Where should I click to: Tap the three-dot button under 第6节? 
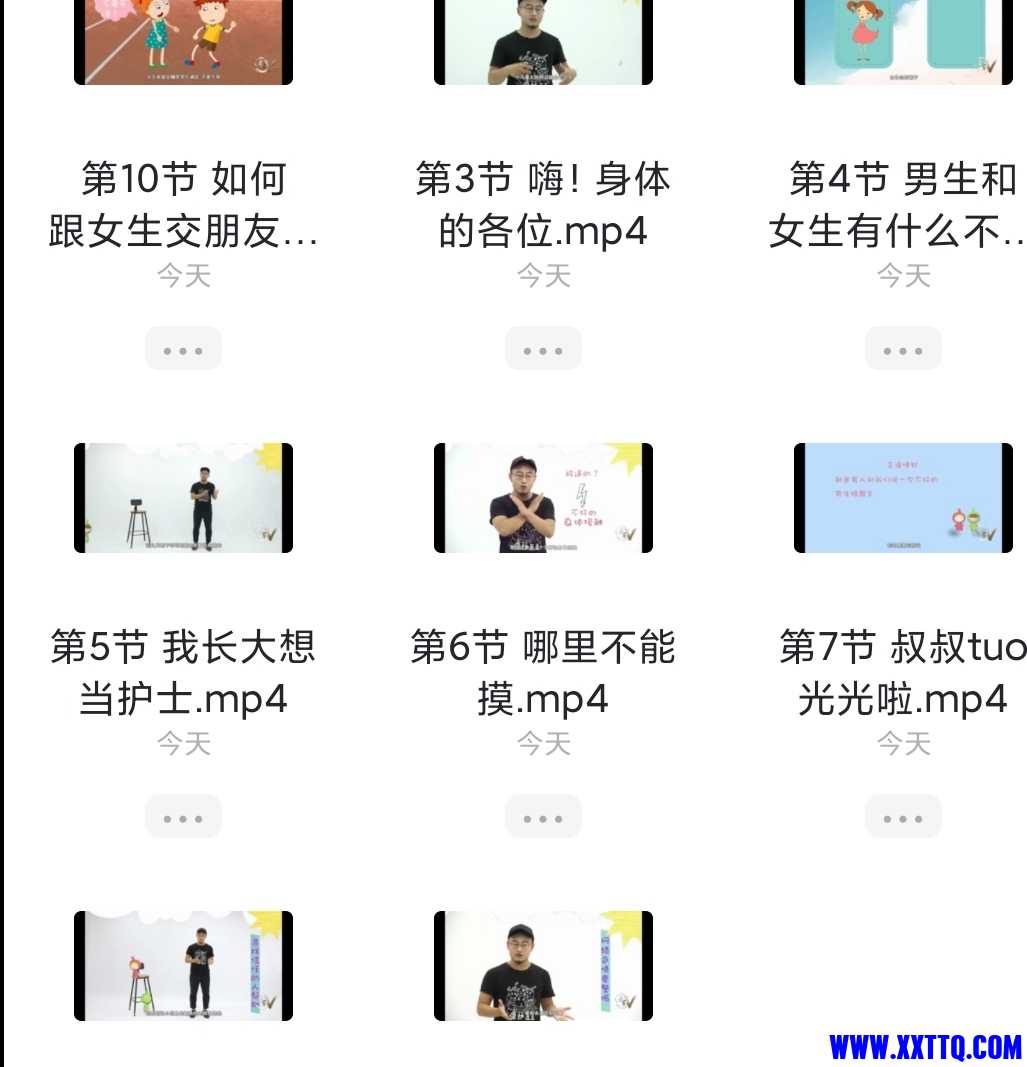pyautogui.click(x=543, y=818)
